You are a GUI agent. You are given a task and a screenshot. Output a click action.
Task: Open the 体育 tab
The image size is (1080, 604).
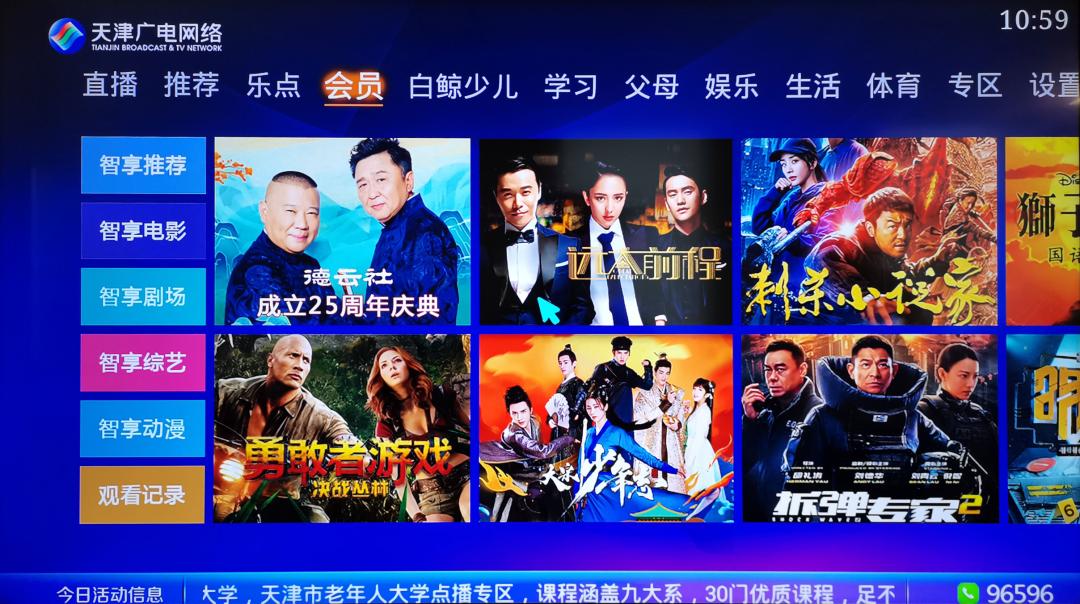pos(893,86)
